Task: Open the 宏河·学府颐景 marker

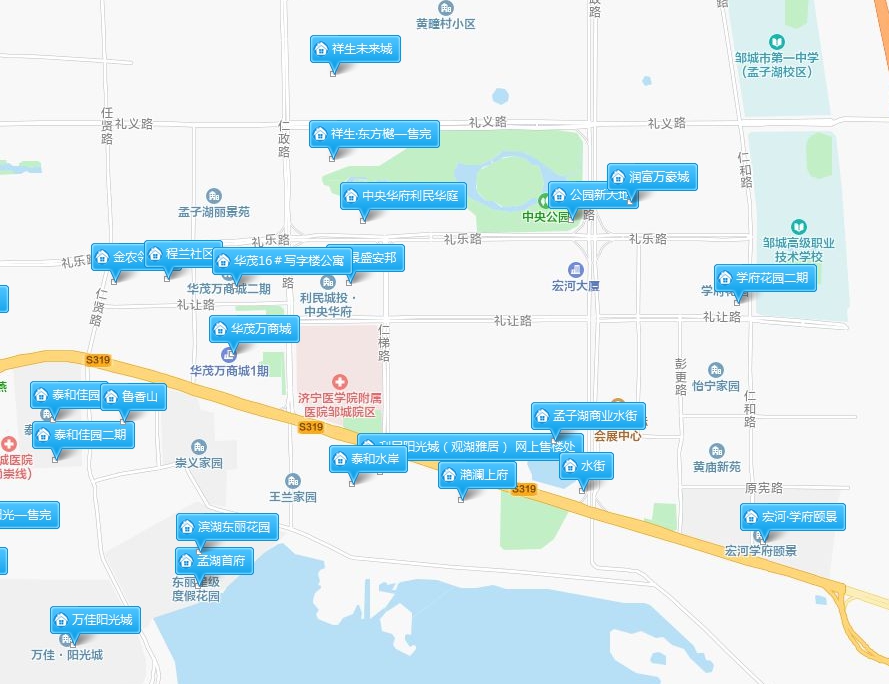Action: click(x=792, y=517)
